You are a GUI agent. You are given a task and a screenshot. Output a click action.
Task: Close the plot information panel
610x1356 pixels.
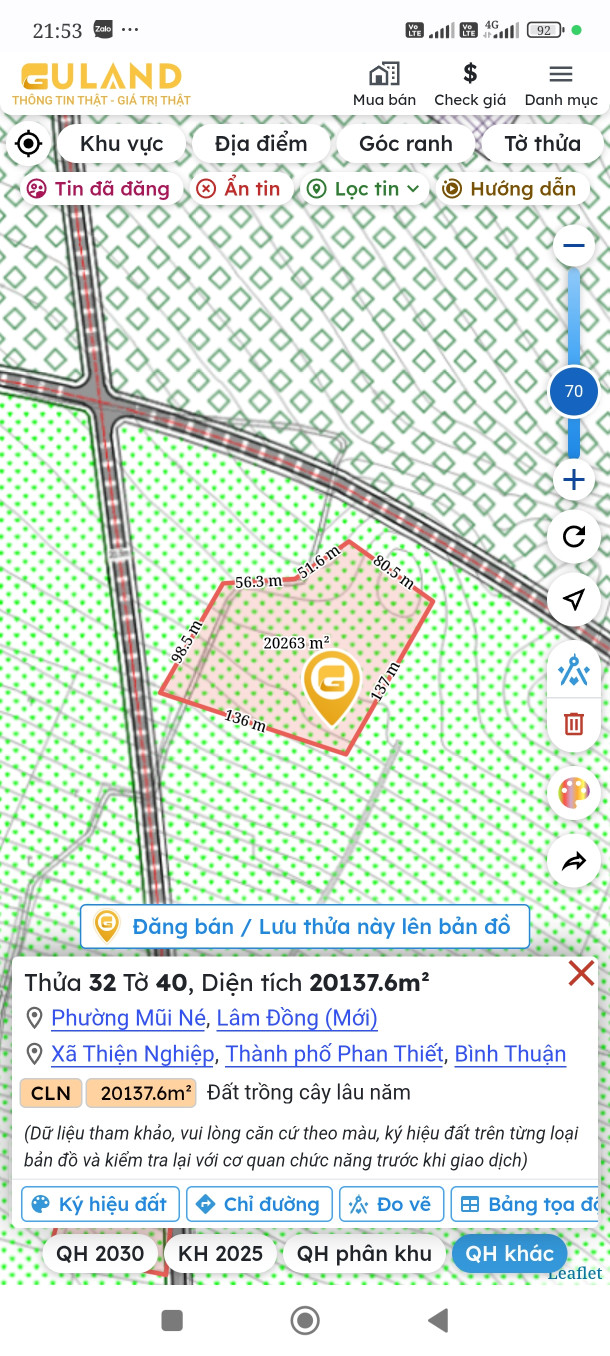(581, 973)
